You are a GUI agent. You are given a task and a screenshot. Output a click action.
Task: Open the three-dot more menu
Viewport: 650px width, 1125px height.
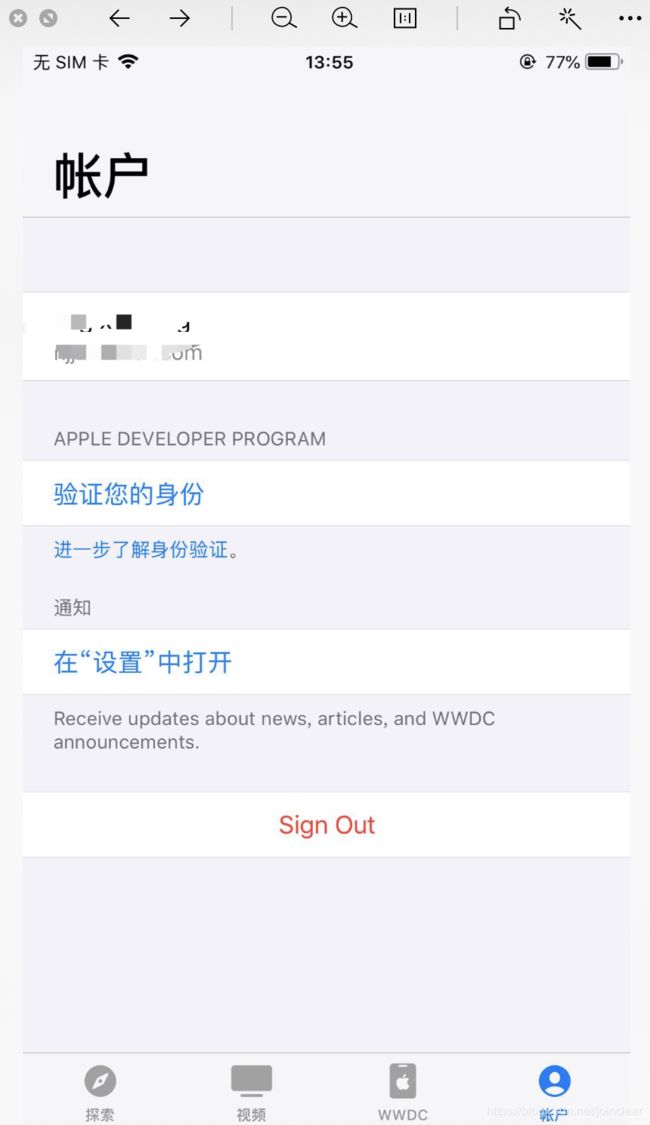pos(630,19)
